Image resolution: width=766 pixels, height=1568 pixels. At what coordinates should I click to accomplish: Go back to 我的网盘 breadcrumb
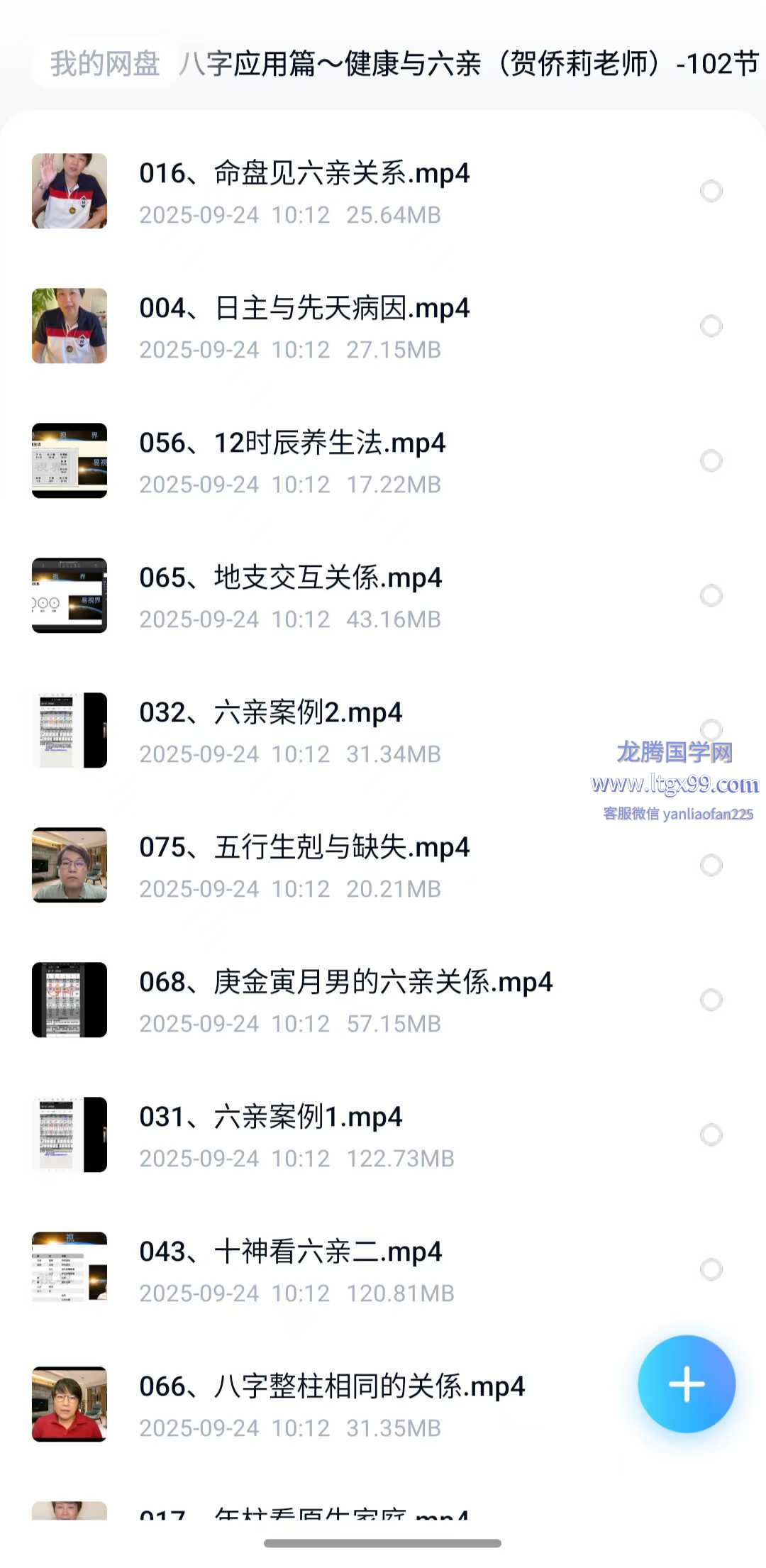coord(105,64)
